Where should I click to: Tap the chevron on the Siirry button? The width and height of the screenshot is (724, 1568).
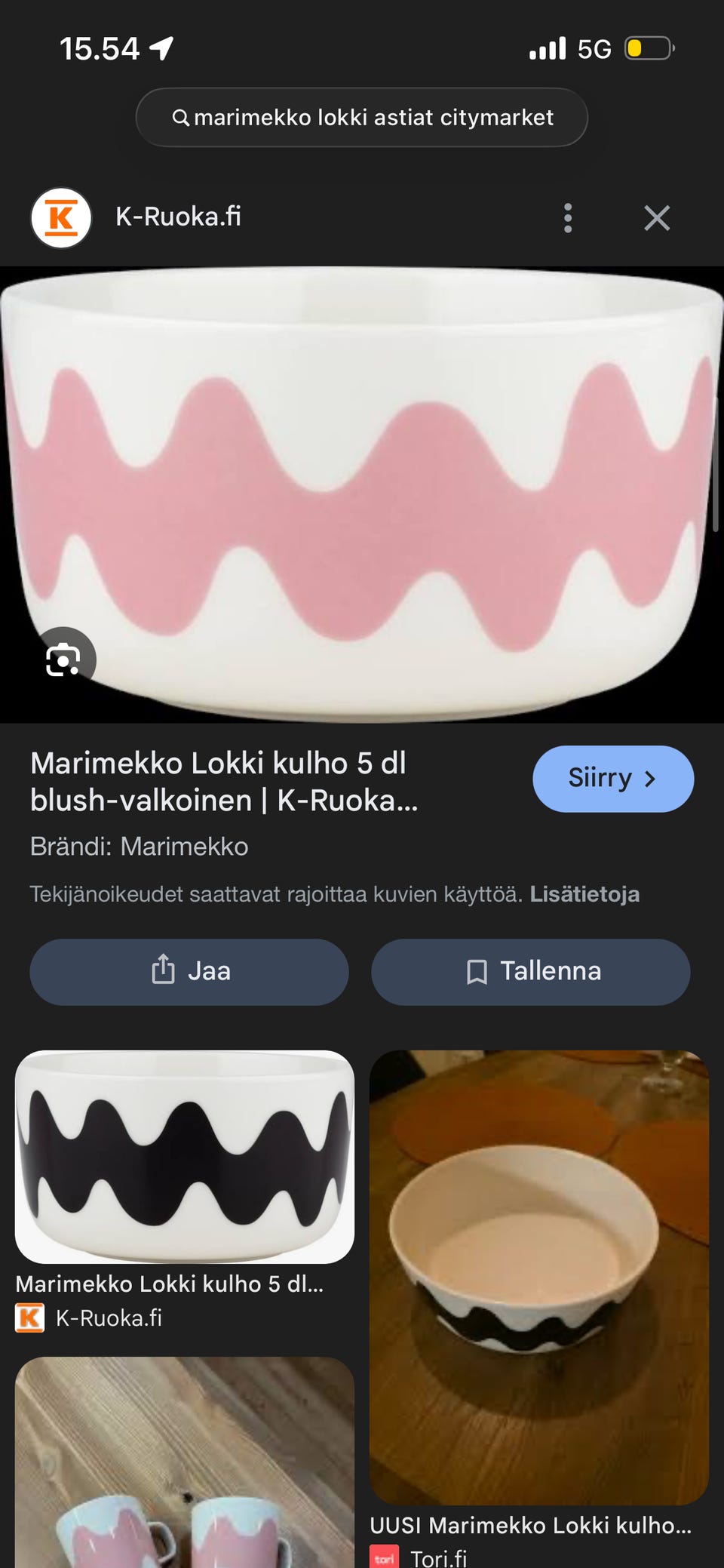(650, 779)
